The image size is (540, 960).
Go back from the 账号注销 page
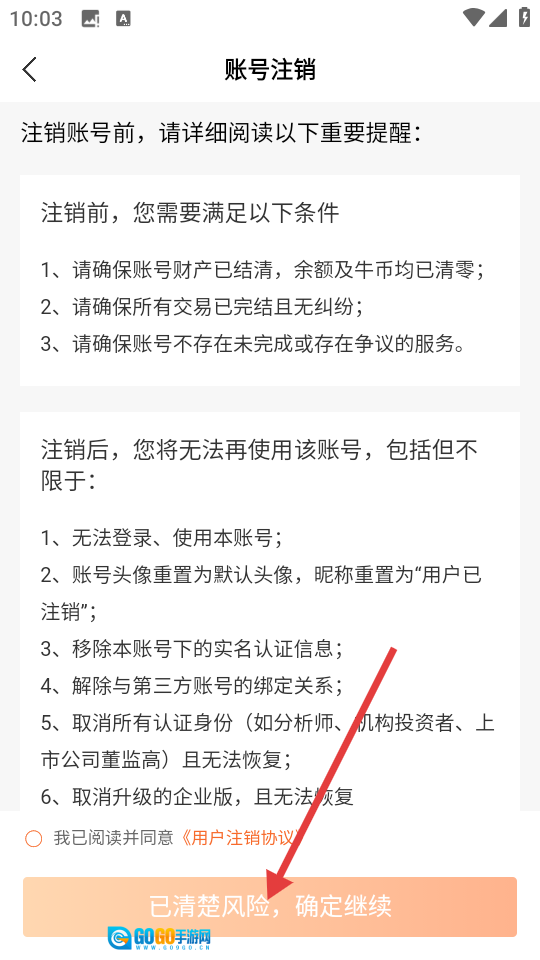[x=29, y=69]
